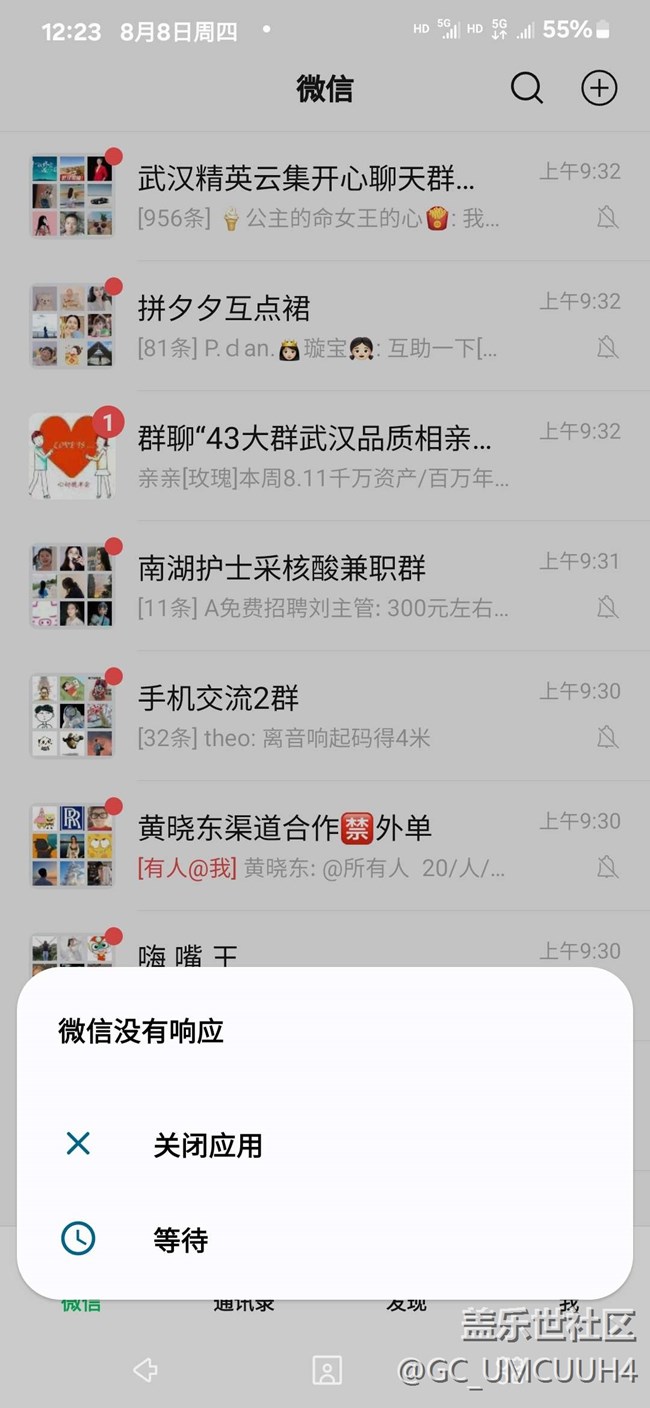Tap the system back button
This screenshot has height=1408, width=650.
tap(146, 1370)
